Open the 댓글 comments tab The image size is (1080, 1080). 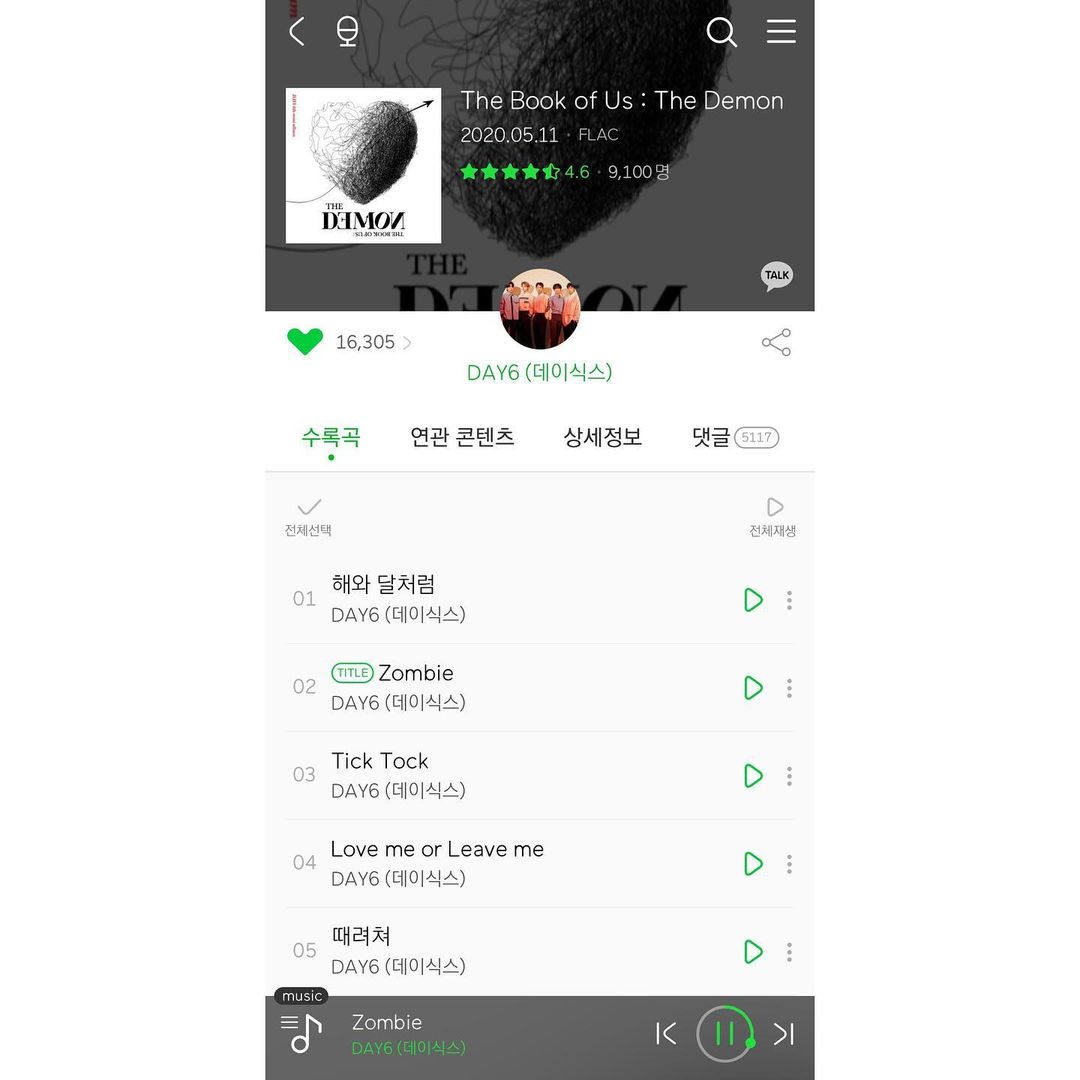tap(734, 437)
